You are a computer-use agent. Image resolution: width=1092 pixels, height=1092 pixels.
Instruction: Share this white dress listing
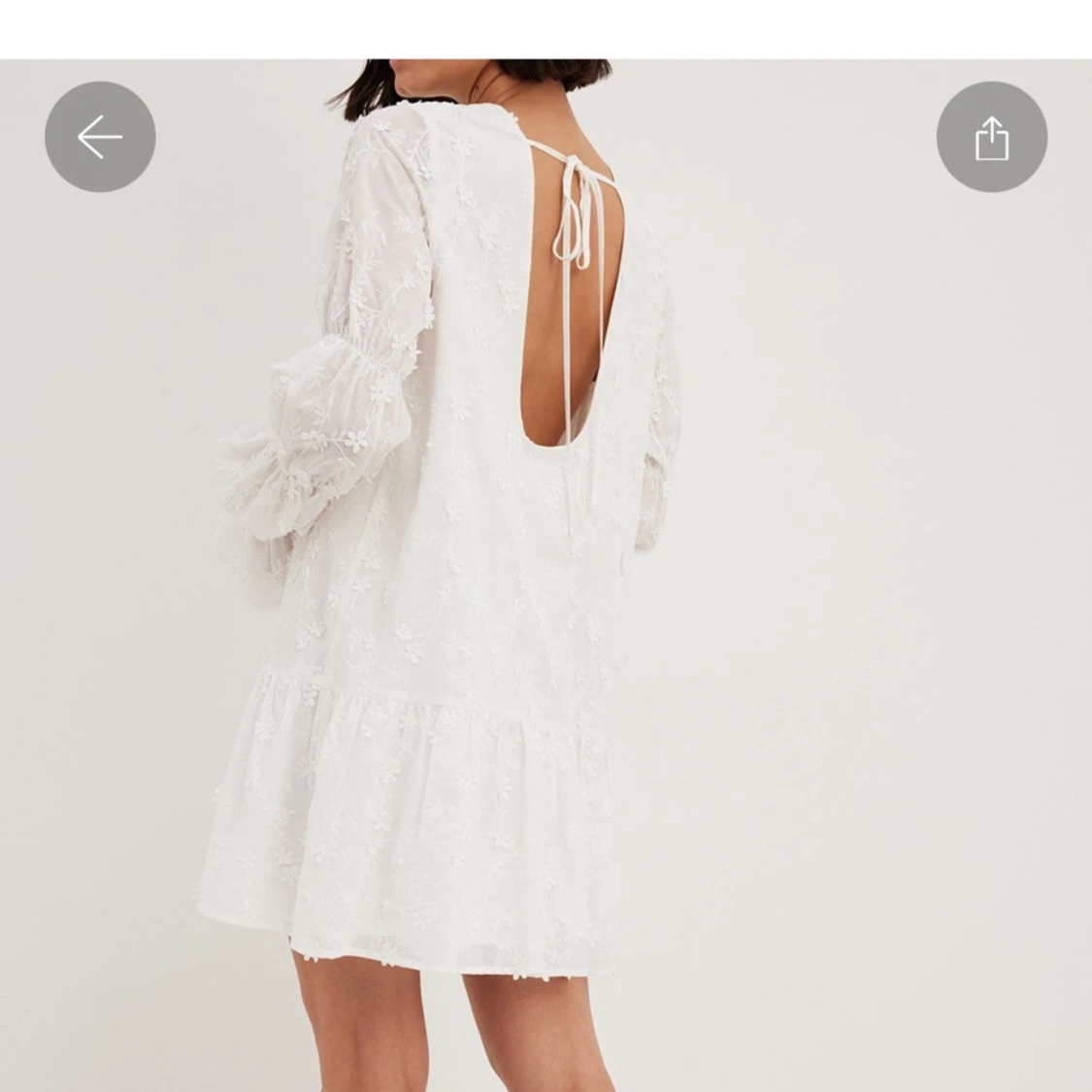tap(991, 137)
